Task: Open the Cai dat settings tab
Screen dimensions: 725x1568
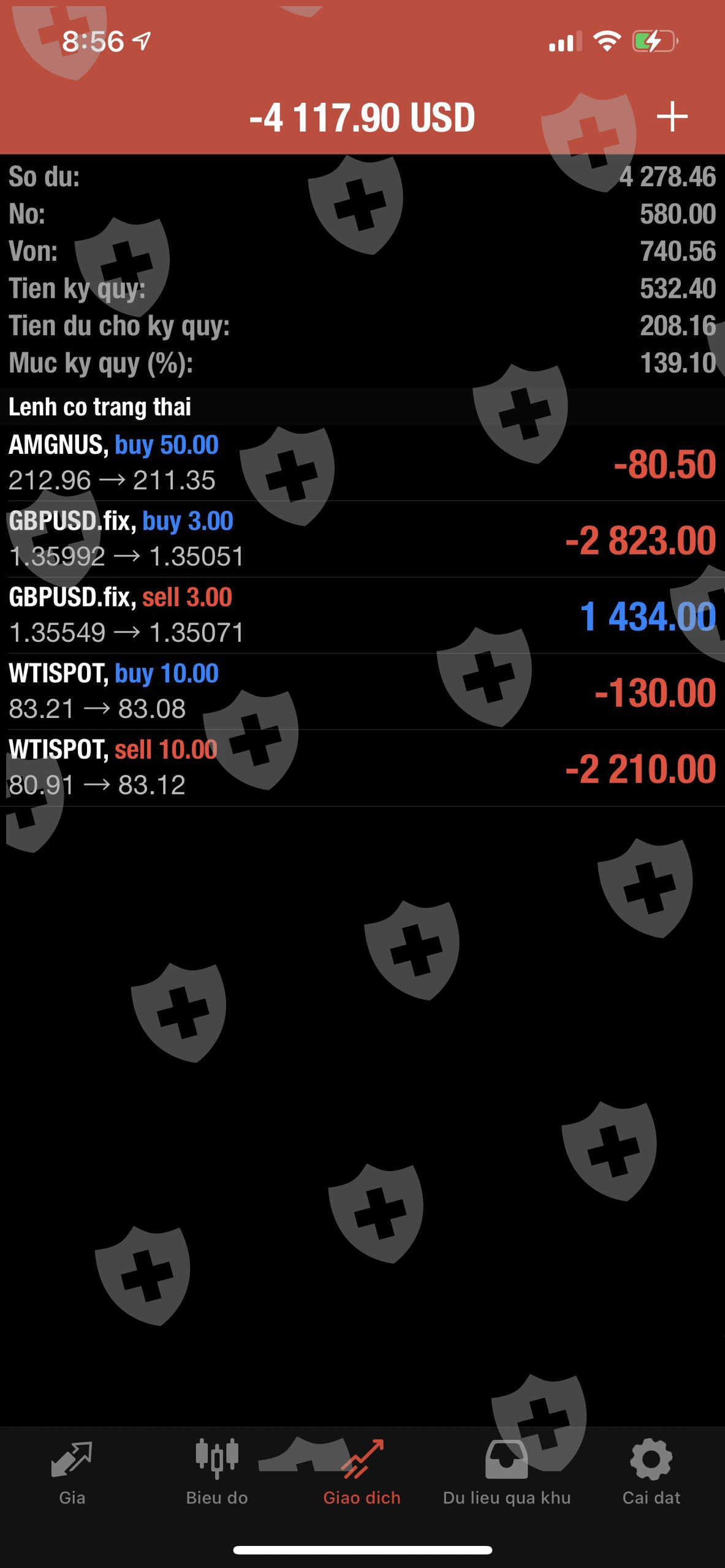Action: point(651,1473)
